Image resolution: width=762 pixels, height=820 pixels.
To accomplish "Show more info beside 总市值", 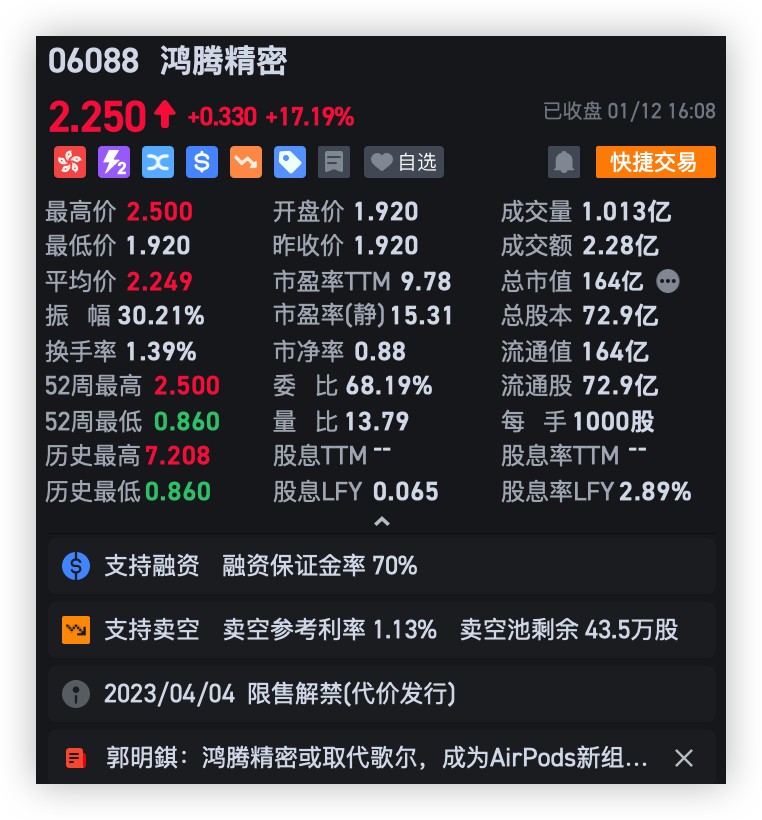I will pos(668,282).
